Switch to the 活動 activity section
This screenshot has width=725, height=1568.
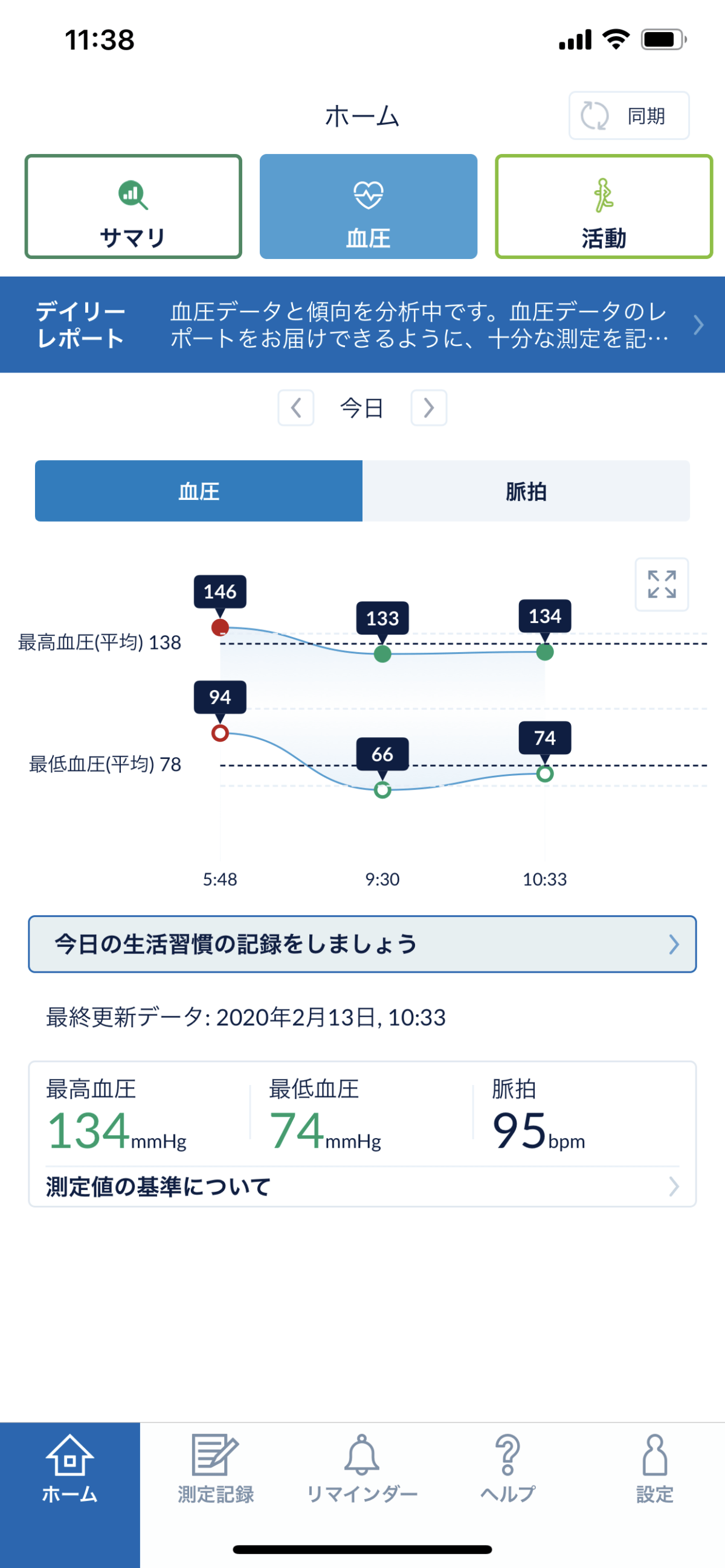tap(603, 207)
